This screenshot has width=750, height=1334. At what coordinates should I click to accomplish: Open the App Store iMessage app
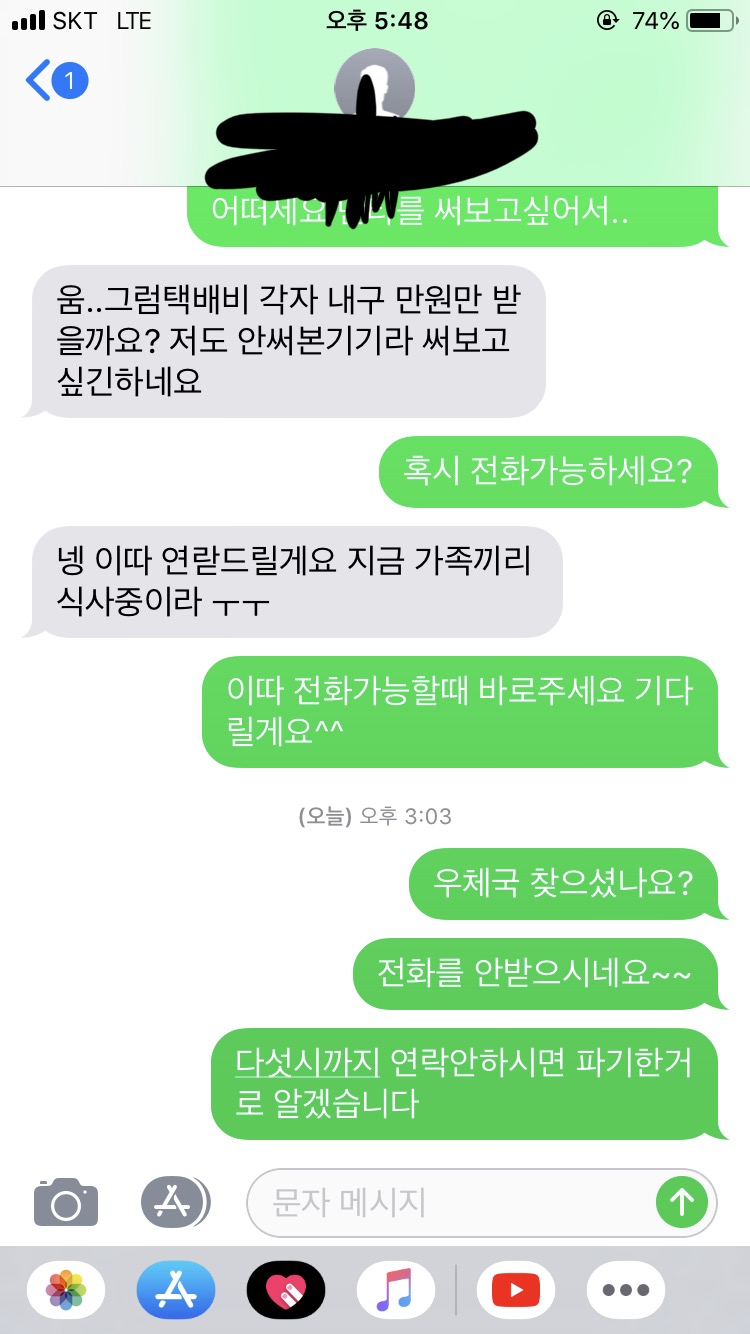click(176, 1290)
